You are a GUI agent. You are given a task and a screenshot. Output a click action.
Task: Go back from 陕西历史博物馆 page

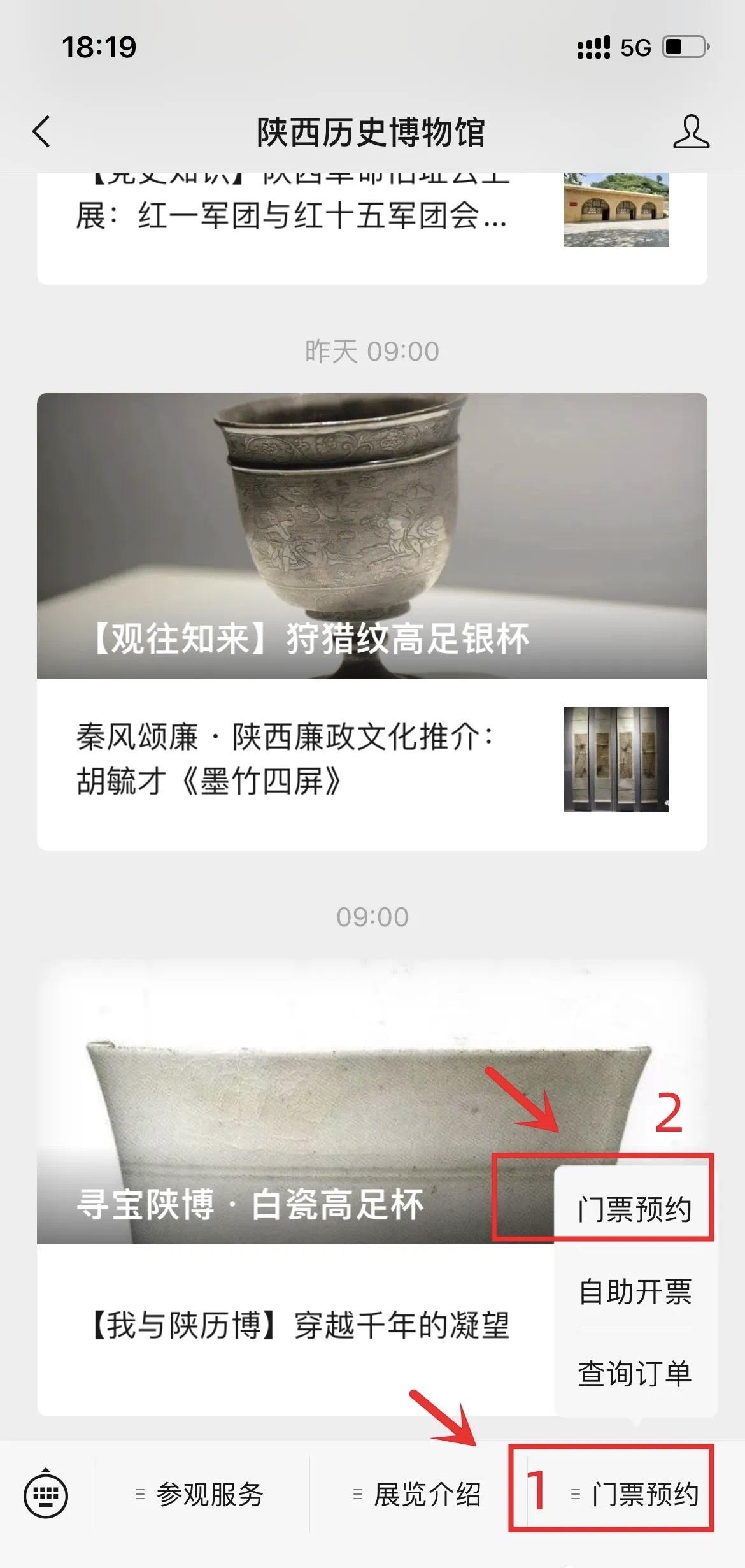tap(42, 132)
